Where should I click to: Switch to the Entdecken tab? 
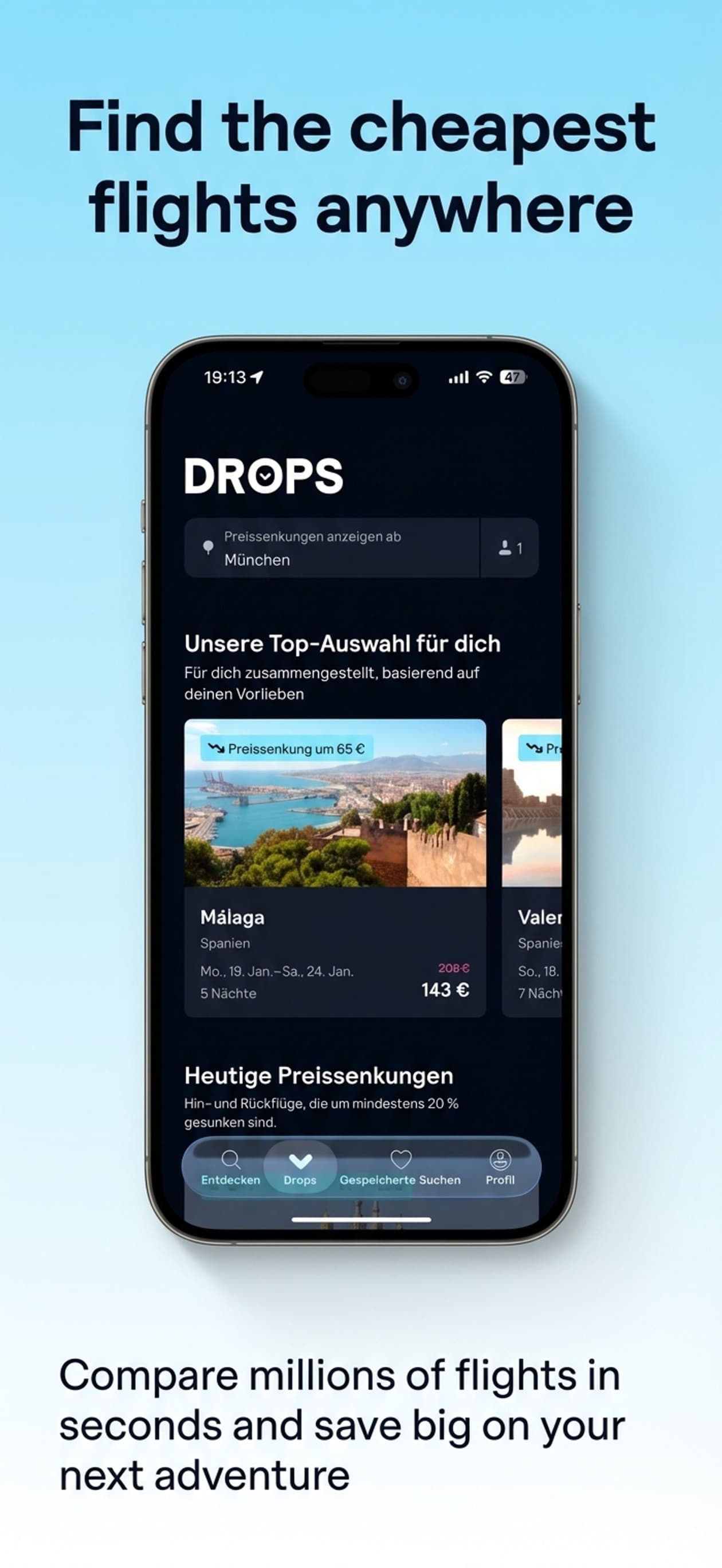pos(232,1169)
